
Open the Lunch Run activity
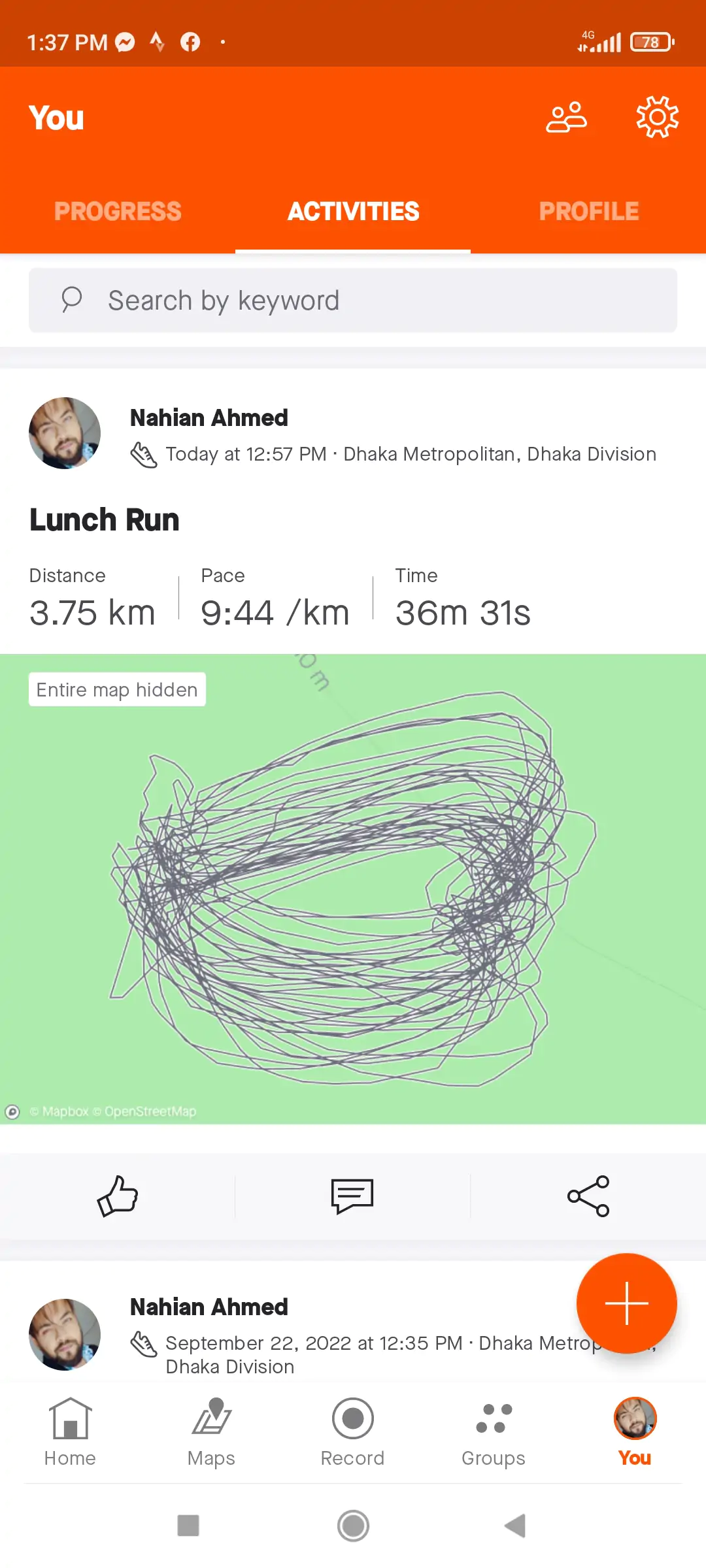(x=105, y=520)
